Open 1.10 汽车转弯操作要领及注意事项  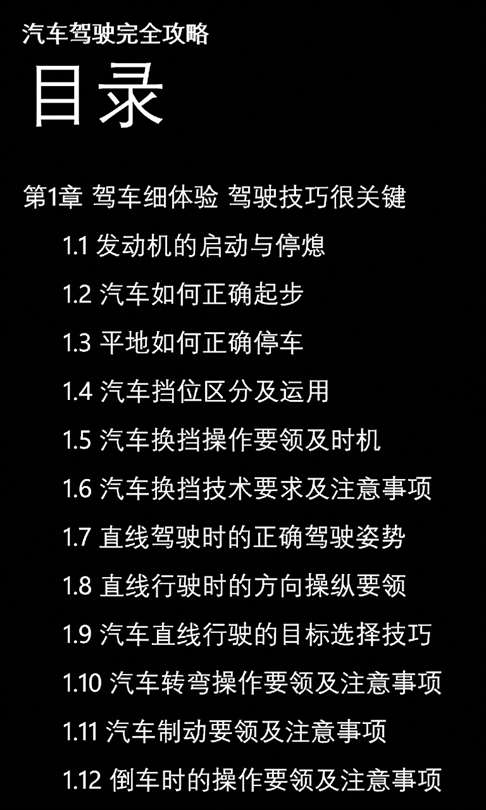[x=253, y=683]
